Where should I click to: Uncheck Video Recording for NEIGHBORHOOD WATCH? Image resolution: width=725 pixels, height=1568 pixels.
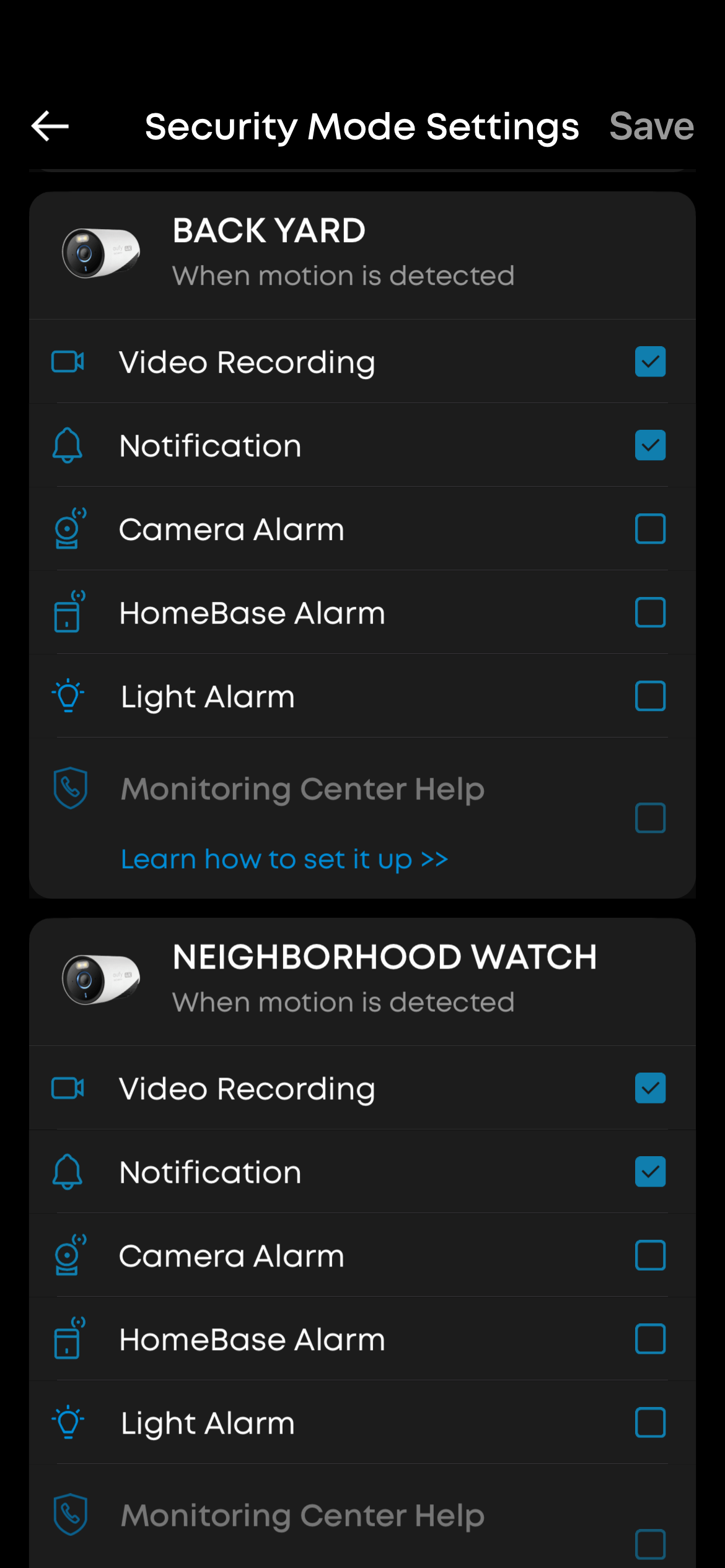click(x=650, y=1088)
